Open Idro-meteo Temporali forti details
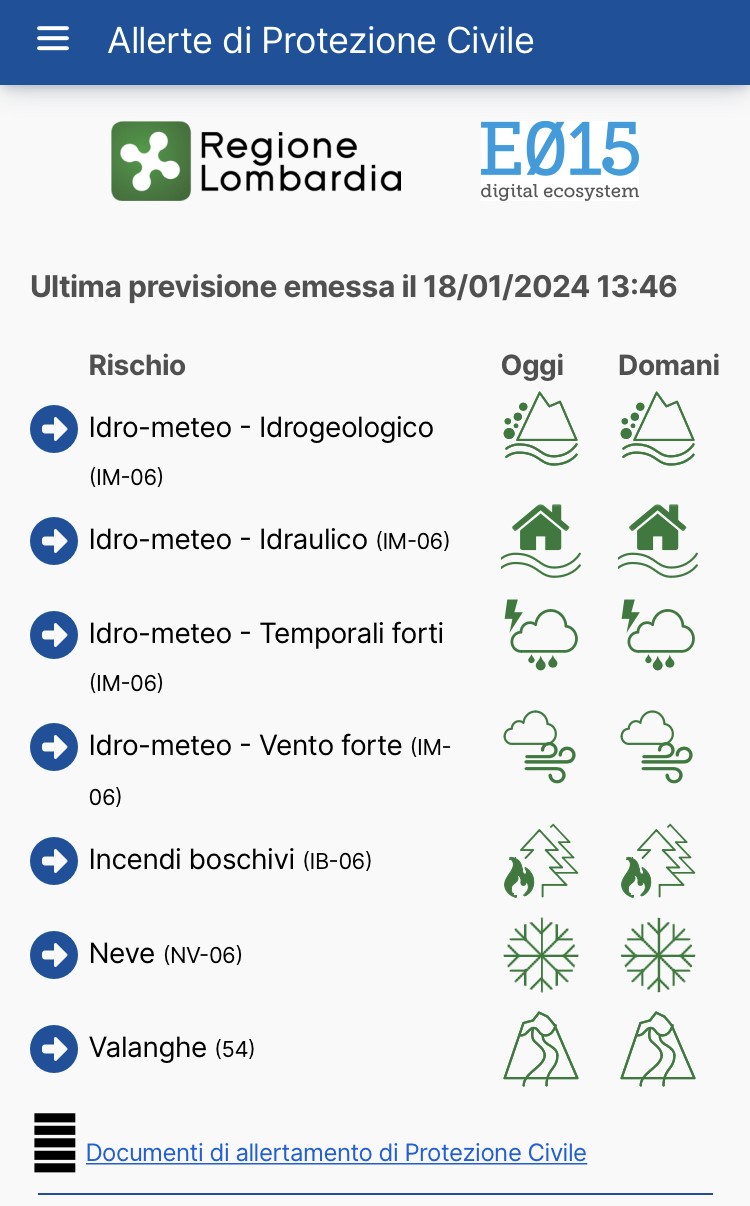The width and height of the screenshot is (750, 1206). pyautogui.click(x=54, y=635)
